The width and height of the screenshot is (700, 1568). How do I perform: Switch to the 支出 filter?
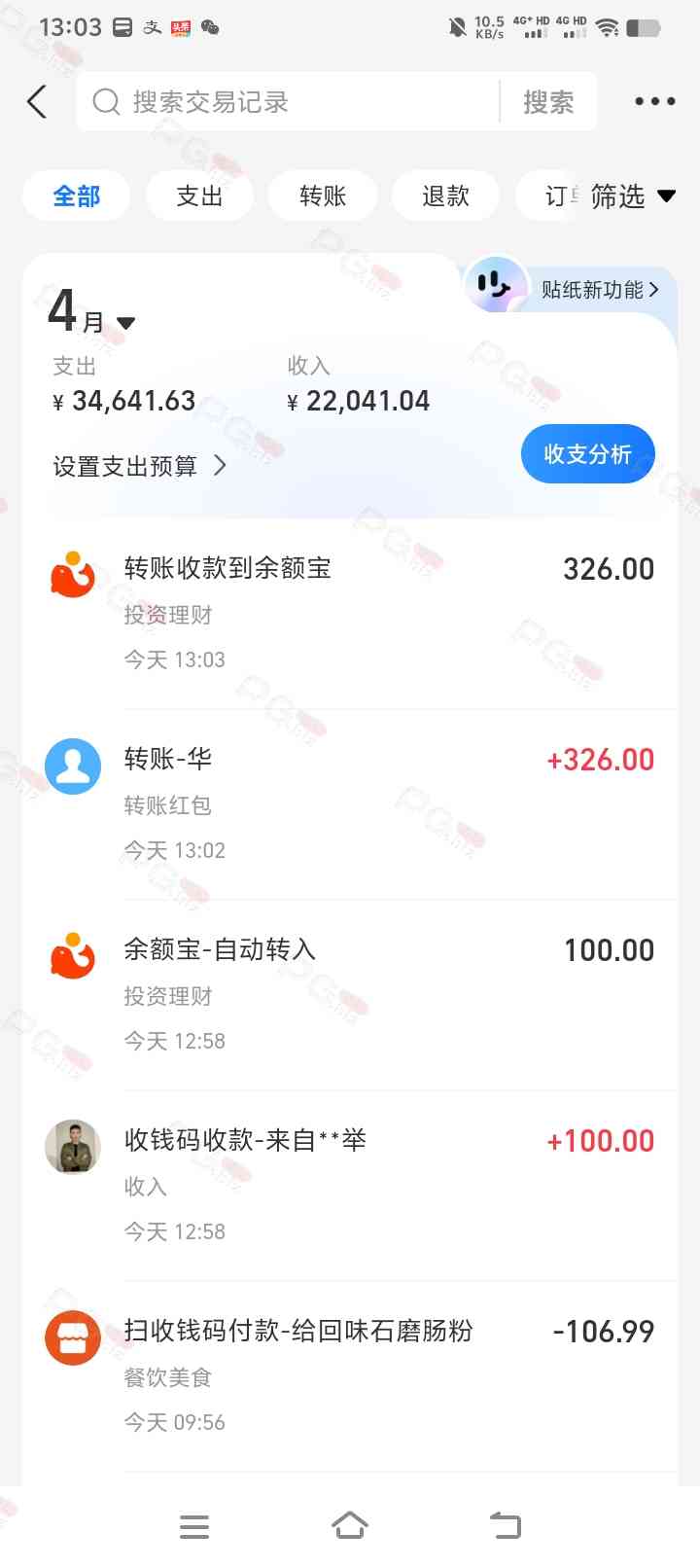199,196
